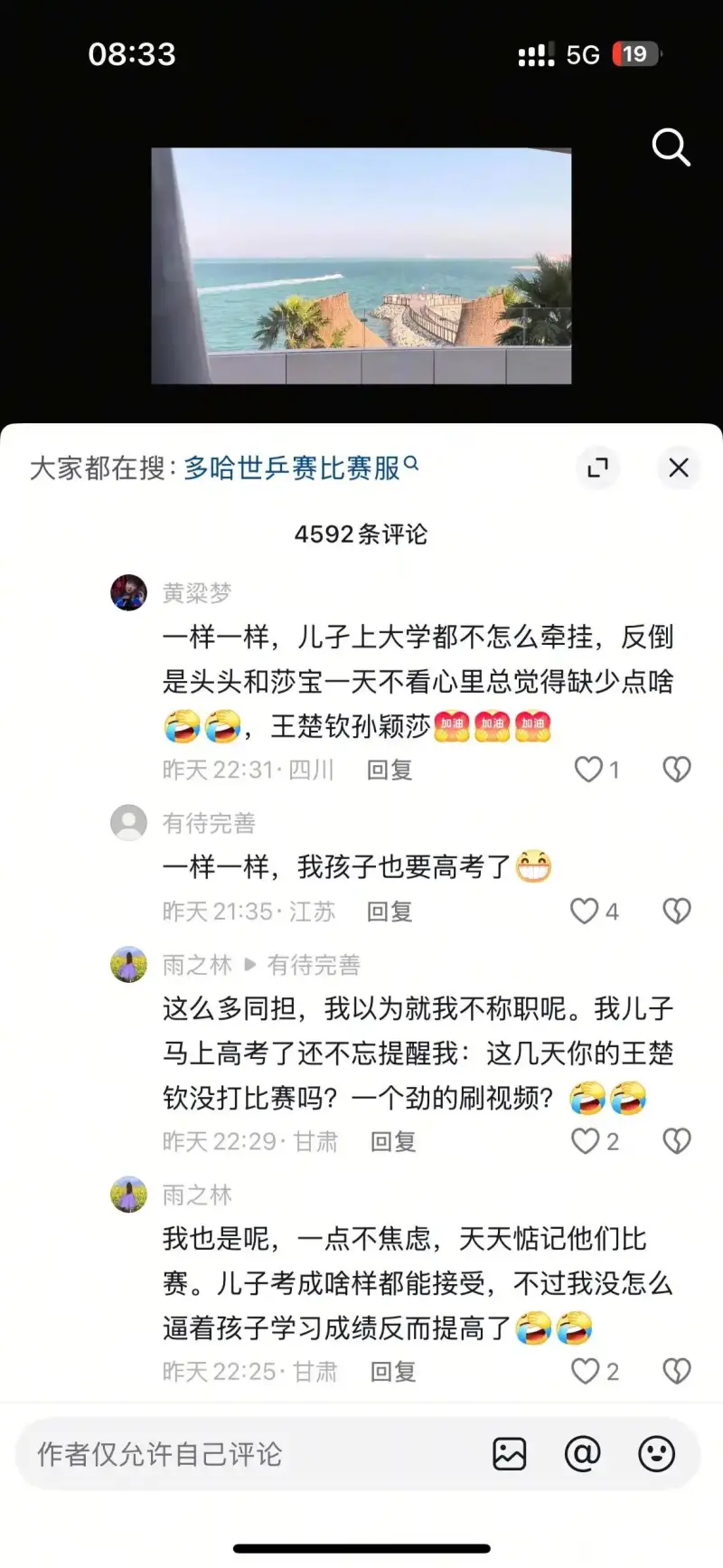This screenshot has height=1568, width=723.
Task: Tap the comment input field
Action: tap(244, 1454)
